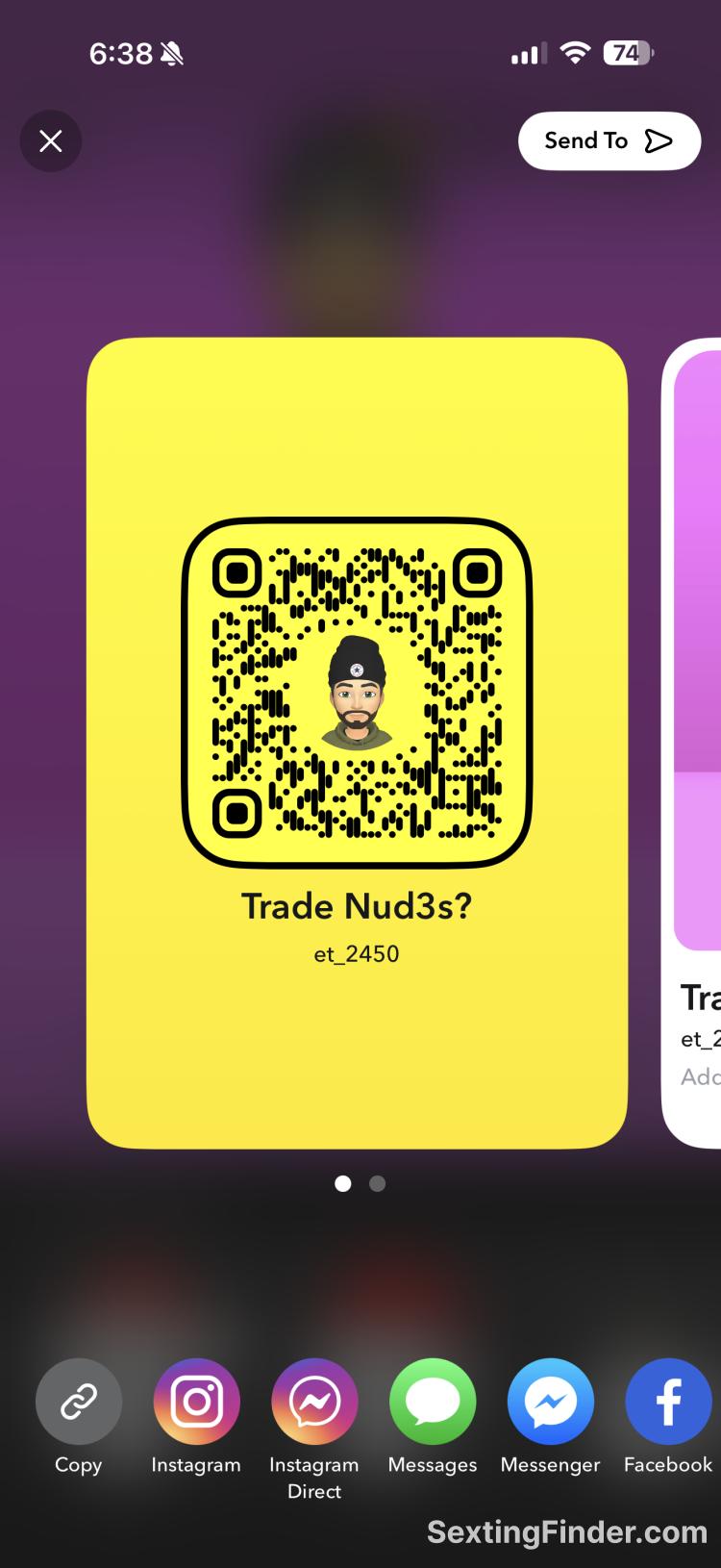The height and width of the screenshot is (1568, 721).
Task: Share to Facebook
Action: point(668,1402)
